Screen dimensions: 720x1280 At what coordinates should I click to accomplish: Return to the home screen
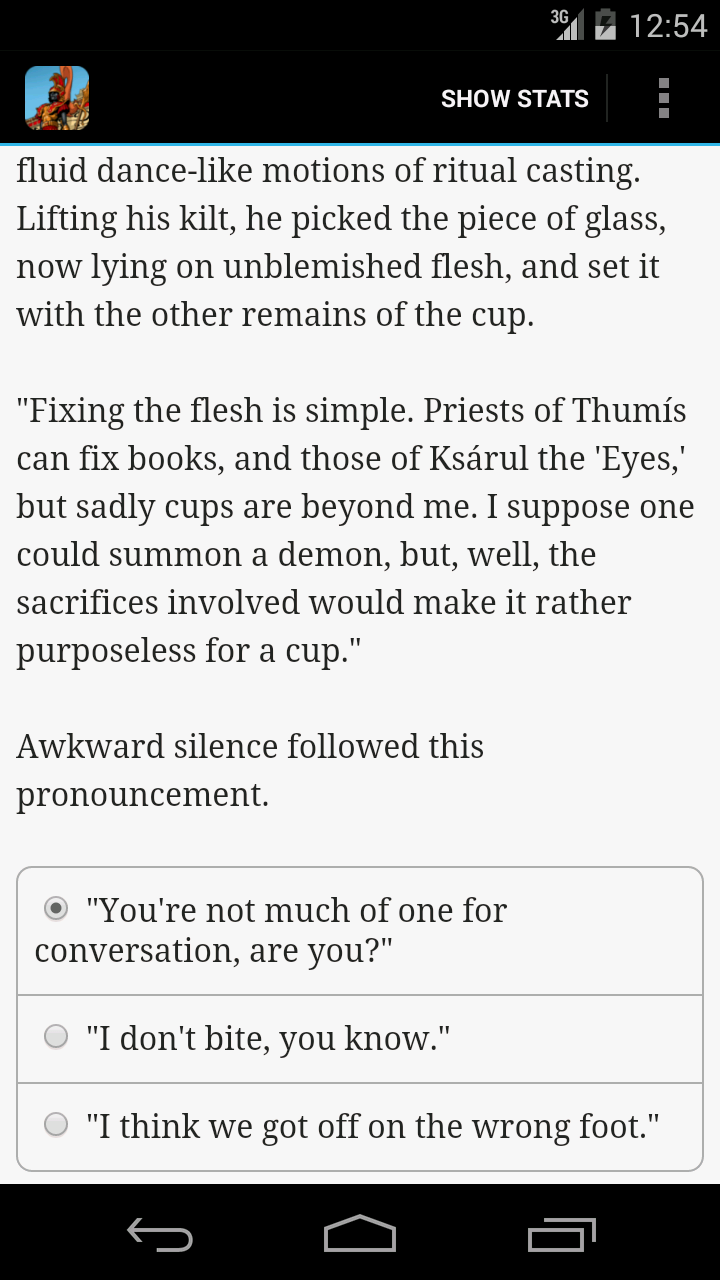click(360, 1235)
